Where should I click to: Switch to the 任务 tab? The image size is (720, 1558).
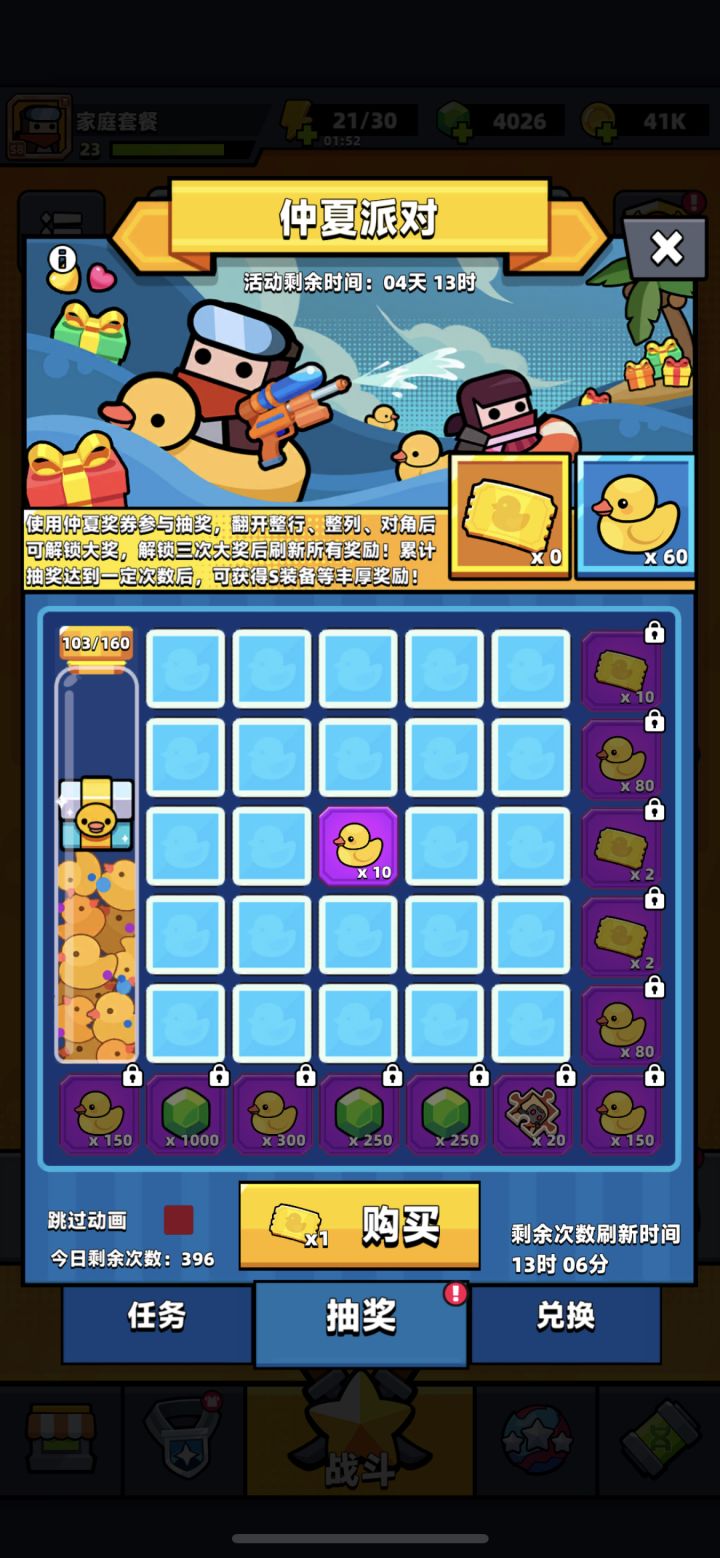point(156,1318)
